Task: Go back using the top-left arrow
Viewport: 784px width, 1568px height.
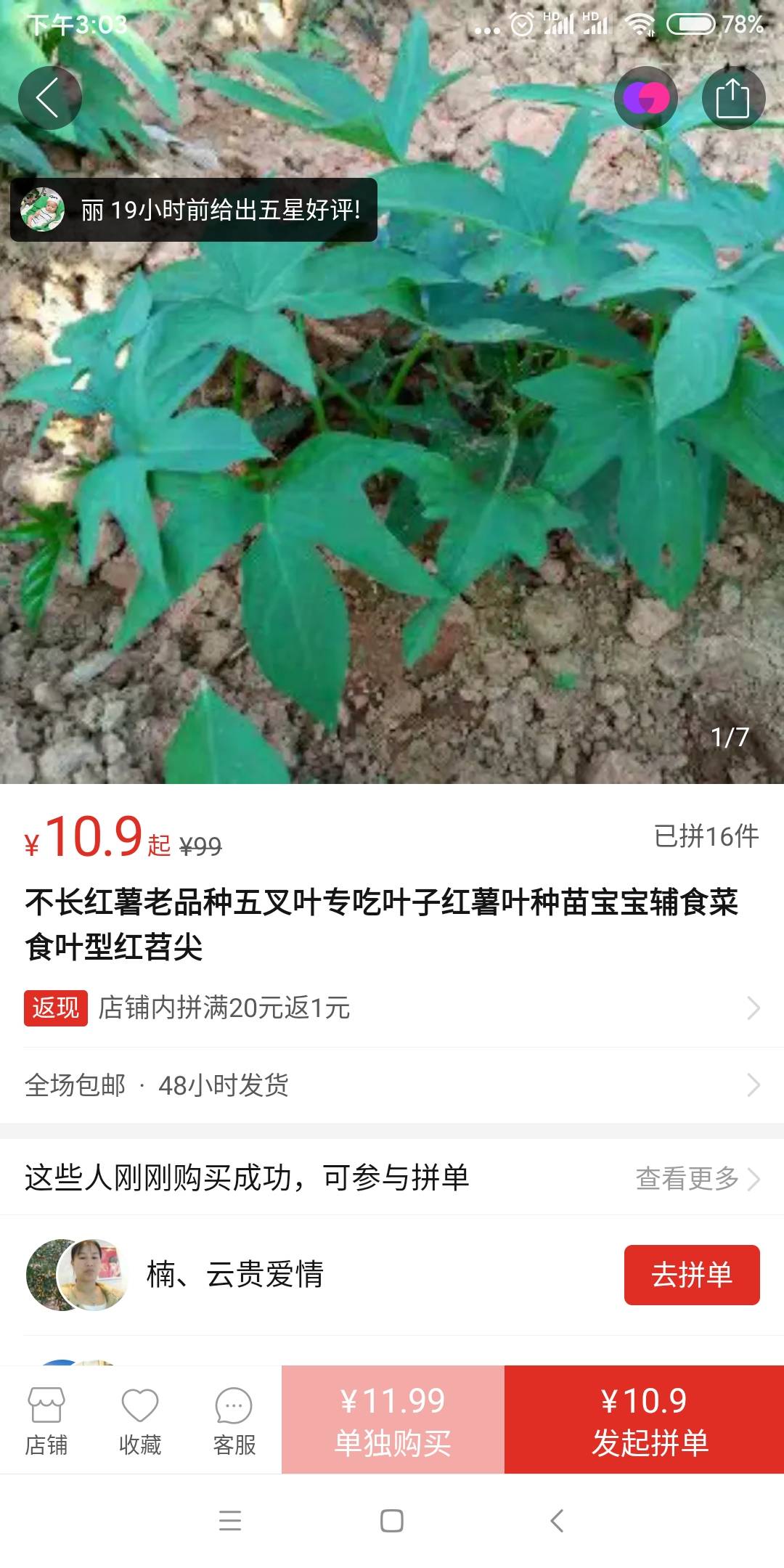Action: click(x=49, y=98)
